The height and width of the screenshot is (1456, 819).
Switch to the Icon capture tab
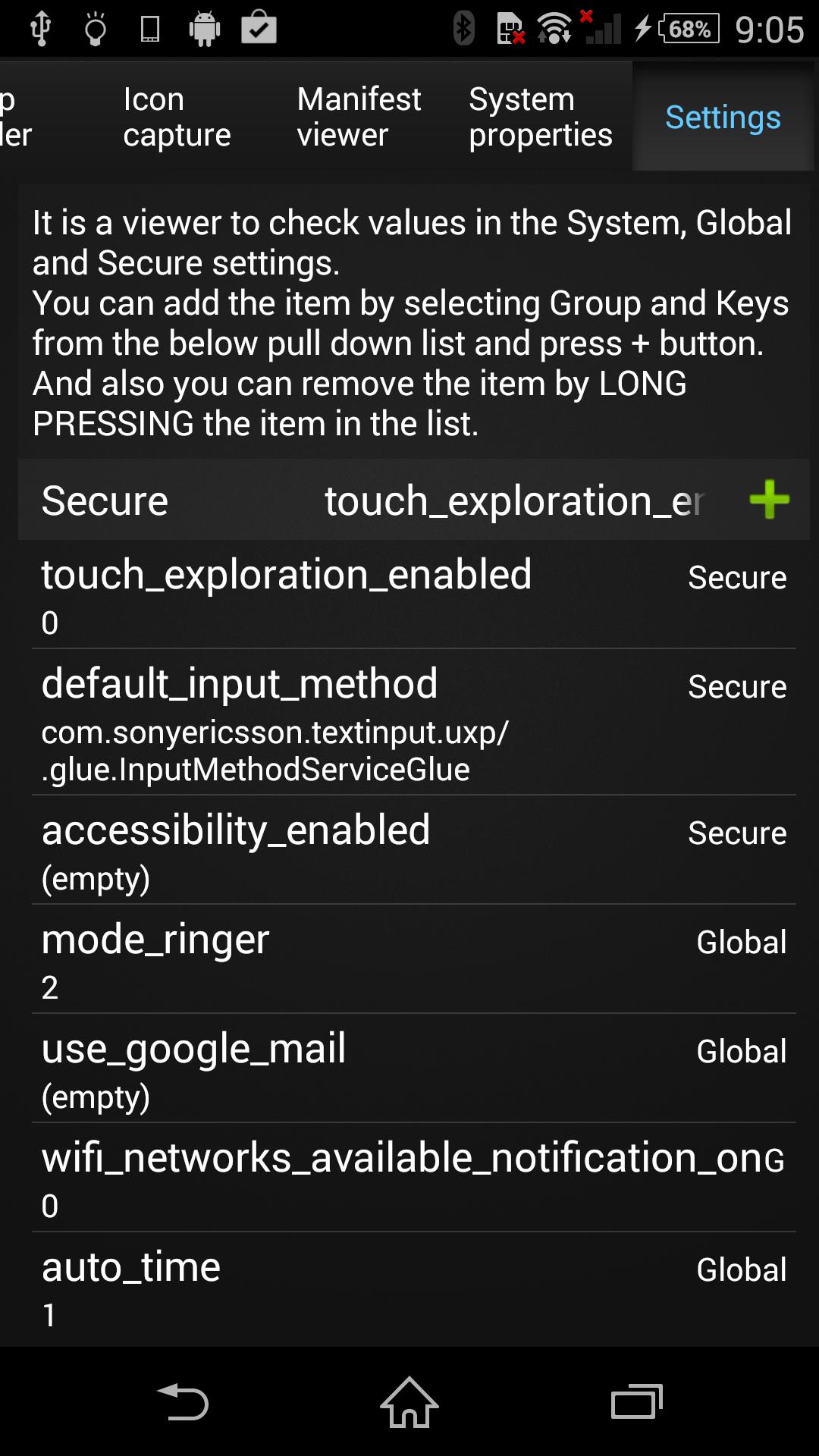click(177, 117)
